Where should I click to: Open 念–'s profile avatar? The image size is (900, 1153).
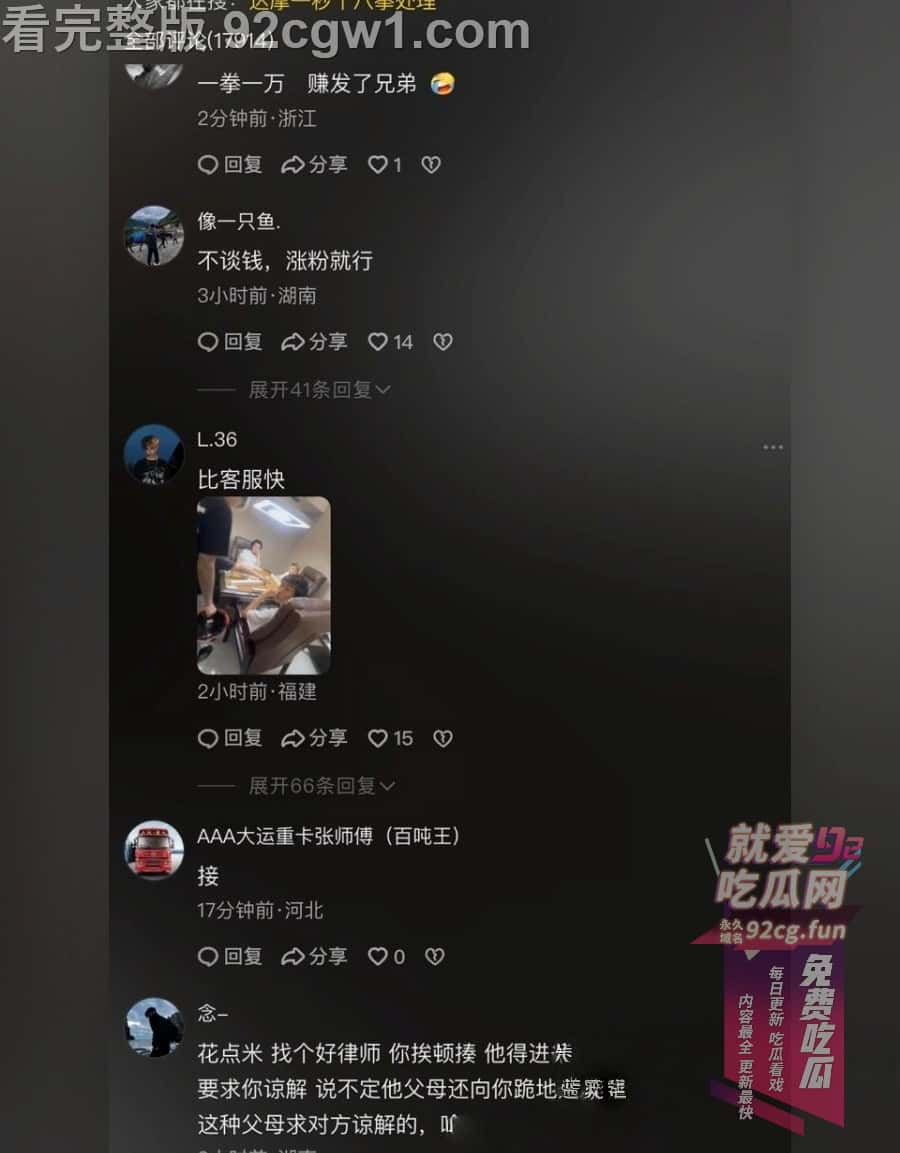pos(154,1027)
